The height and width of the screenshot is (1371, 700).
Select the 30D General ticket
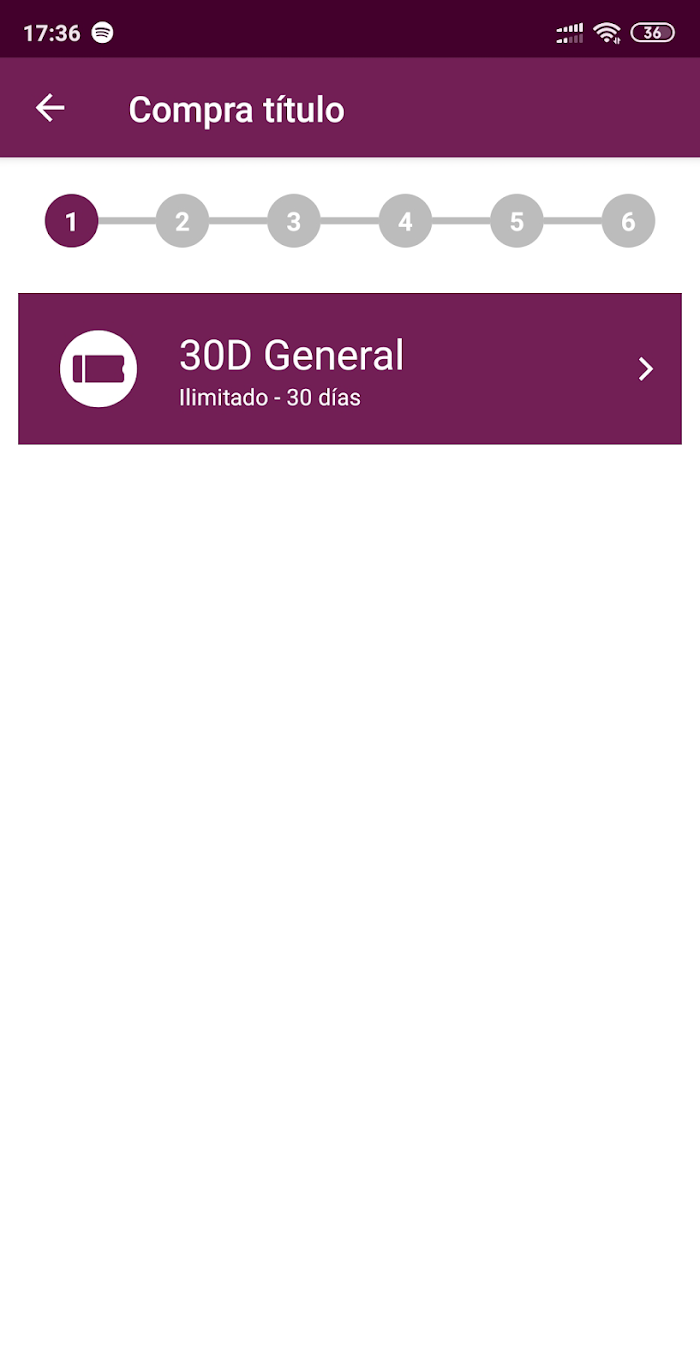(350, 369)
